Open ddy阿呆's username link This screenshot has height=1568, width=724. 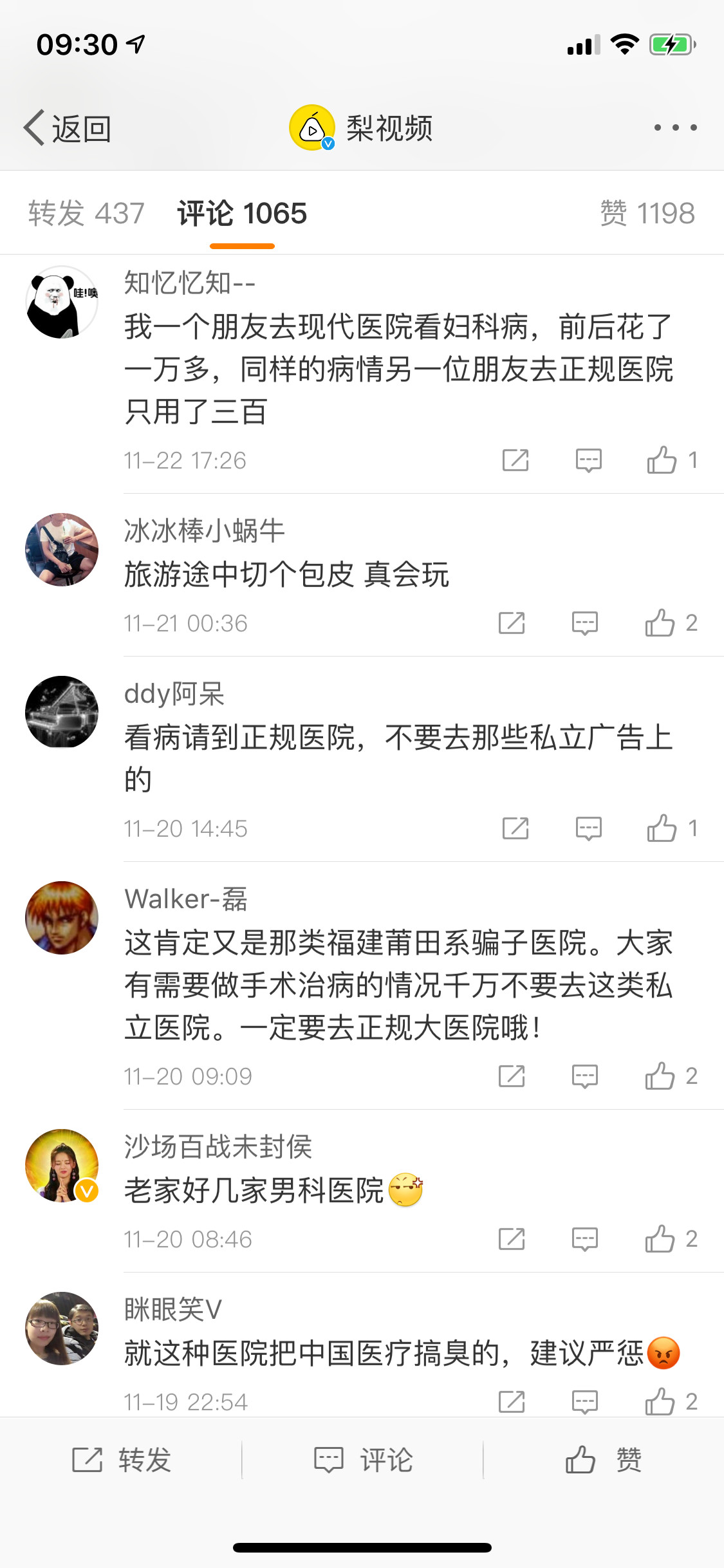pyautogui.click(x=174, y=694)
